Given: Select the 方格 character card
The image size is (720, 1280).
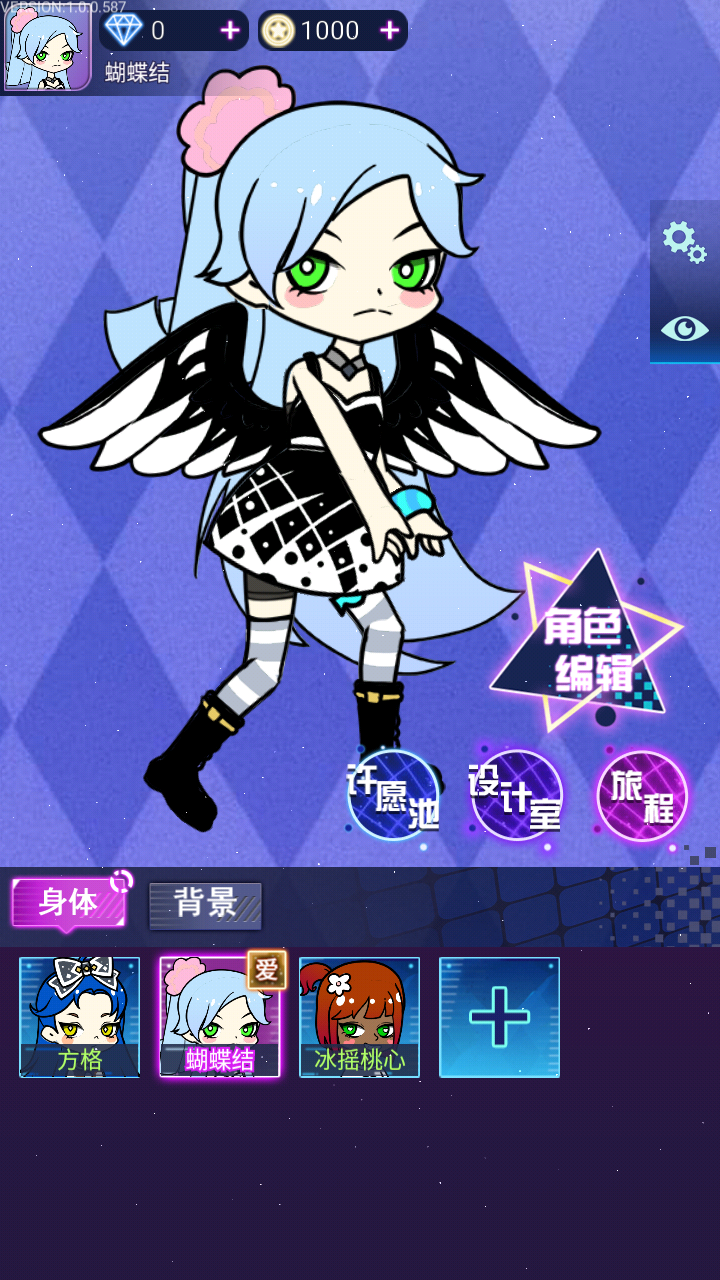Looking at the screenshot, I should point(80,1017).
